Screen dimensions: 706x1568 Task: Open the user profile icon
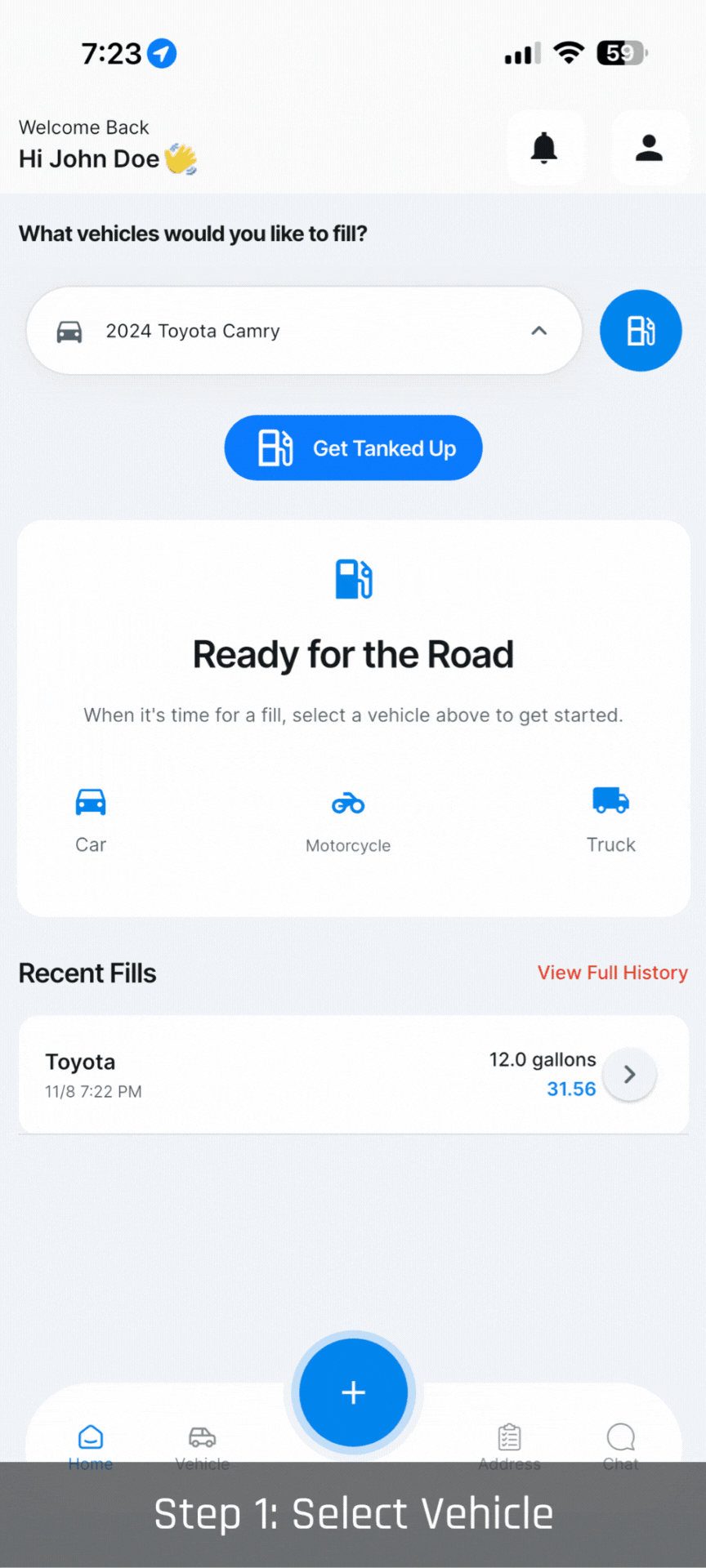click(x=649, y=149)
